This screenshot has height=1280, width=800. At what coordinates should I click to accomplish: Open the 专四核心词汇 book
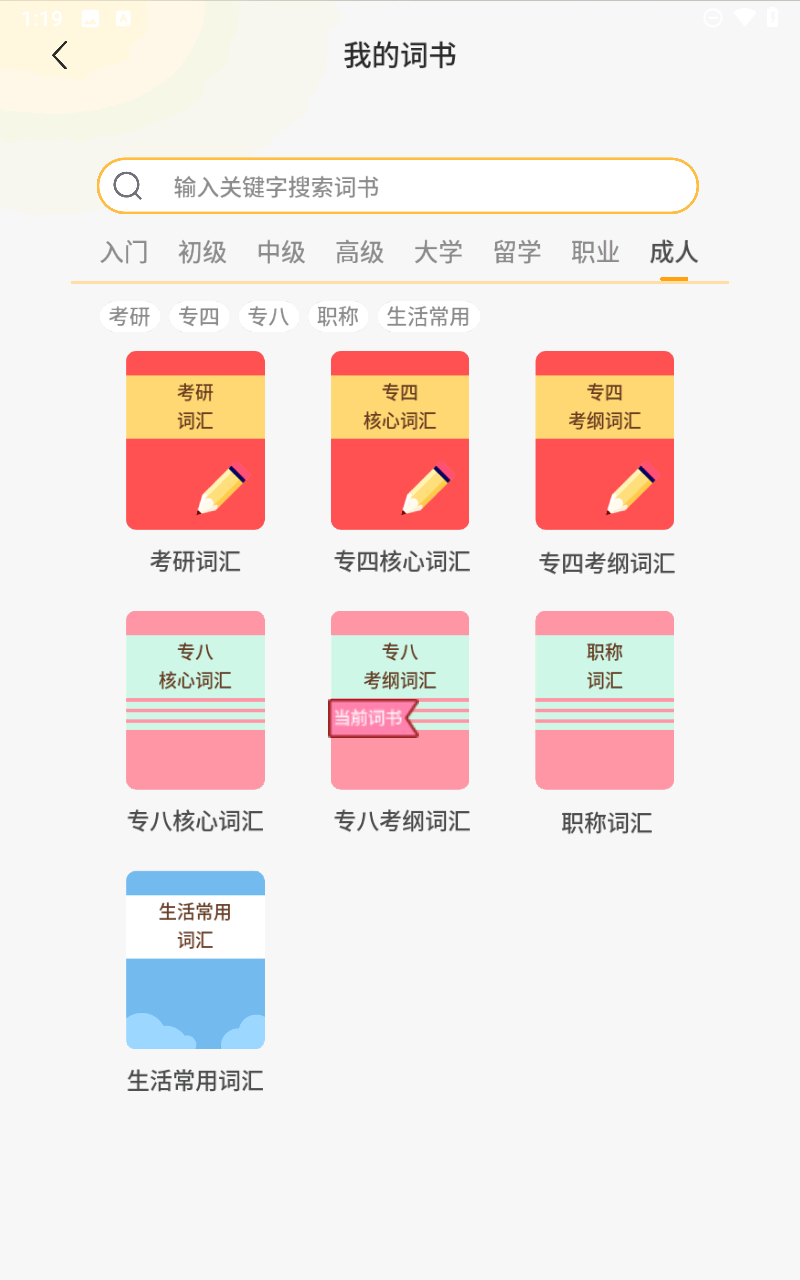click(400, 440)
